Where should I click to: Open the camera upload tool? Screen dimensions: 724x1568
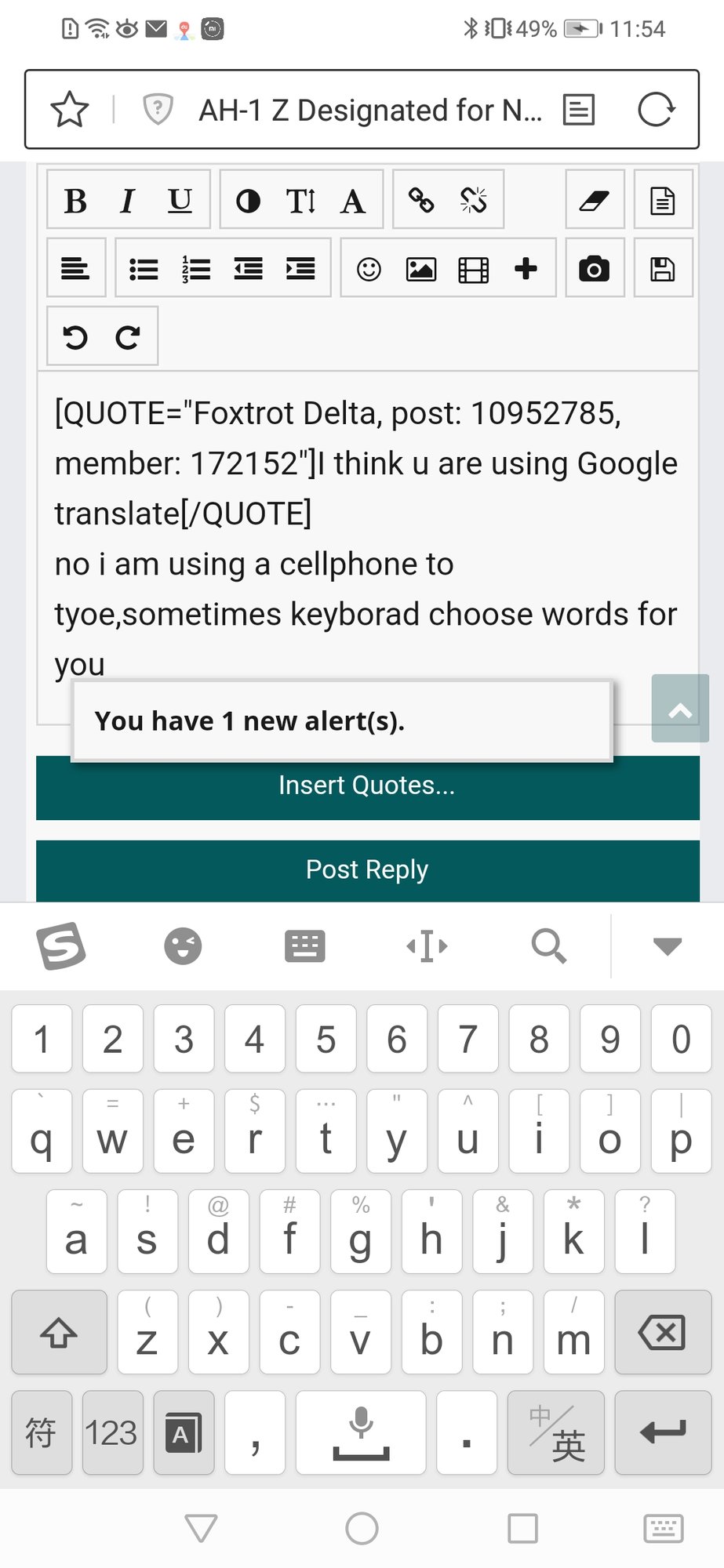595,268
